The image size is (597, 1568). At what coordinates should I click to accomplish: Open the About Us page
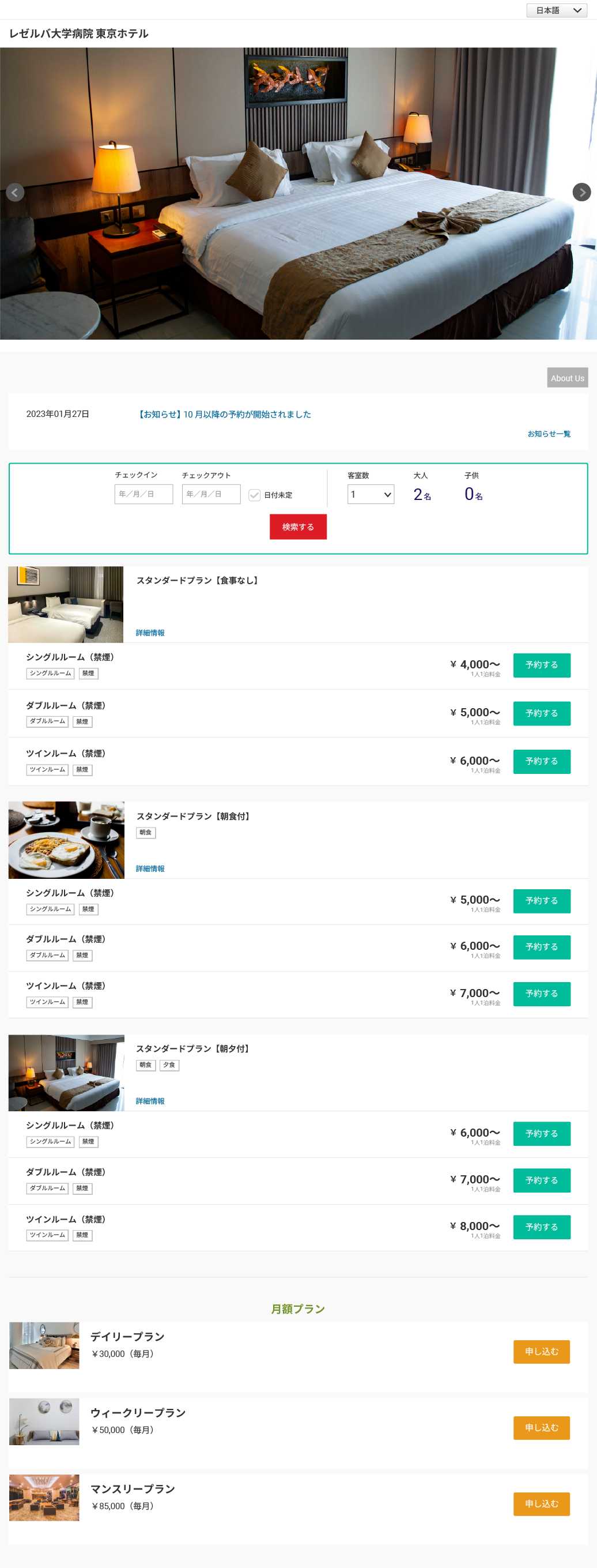click(566, 378)
